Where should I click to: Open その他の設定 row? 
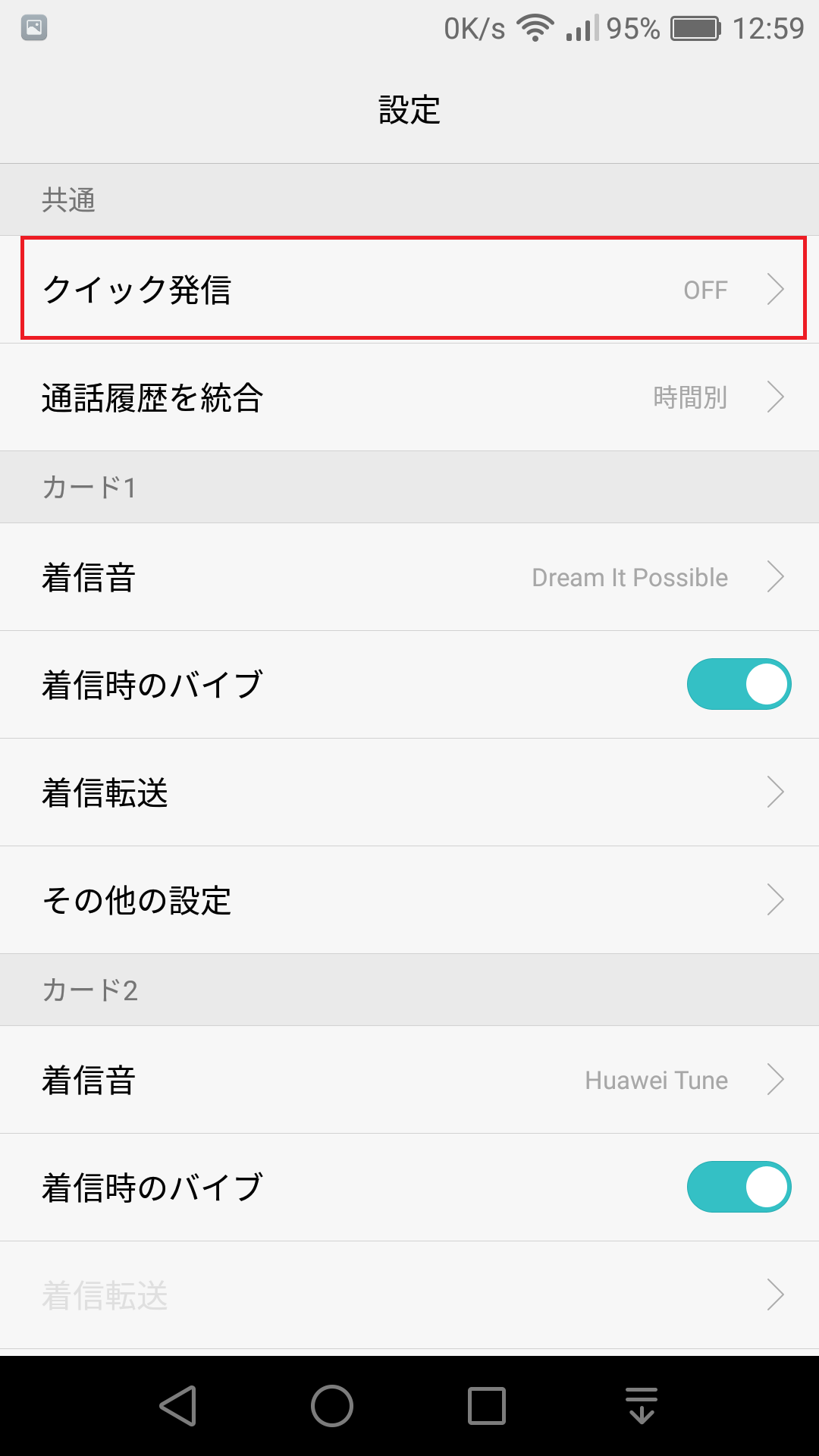pos(409,900)
